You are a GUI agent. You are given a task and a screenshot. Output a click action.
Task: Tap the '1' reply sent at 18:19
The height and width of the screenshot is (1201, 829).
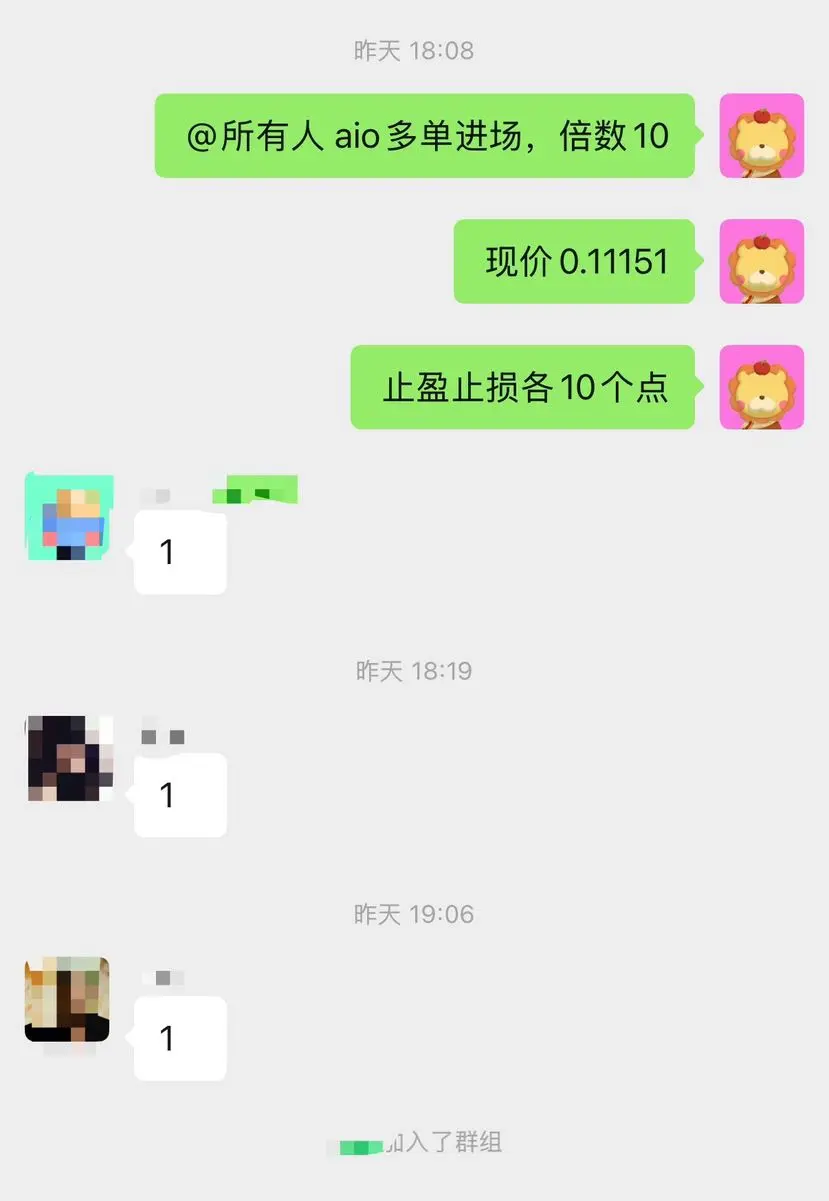coord(179,793)
